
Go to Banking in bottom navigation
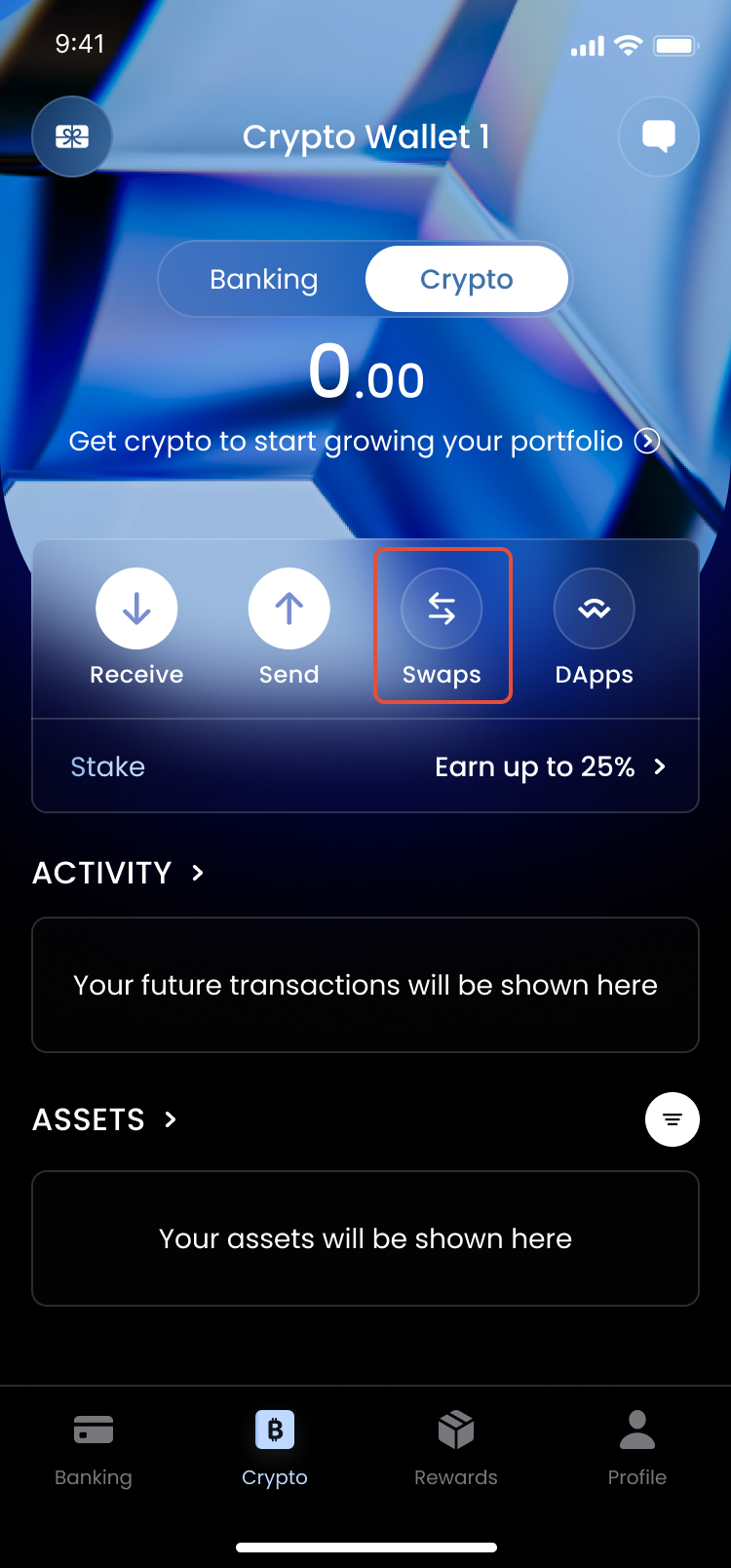tap(94, 1448)
